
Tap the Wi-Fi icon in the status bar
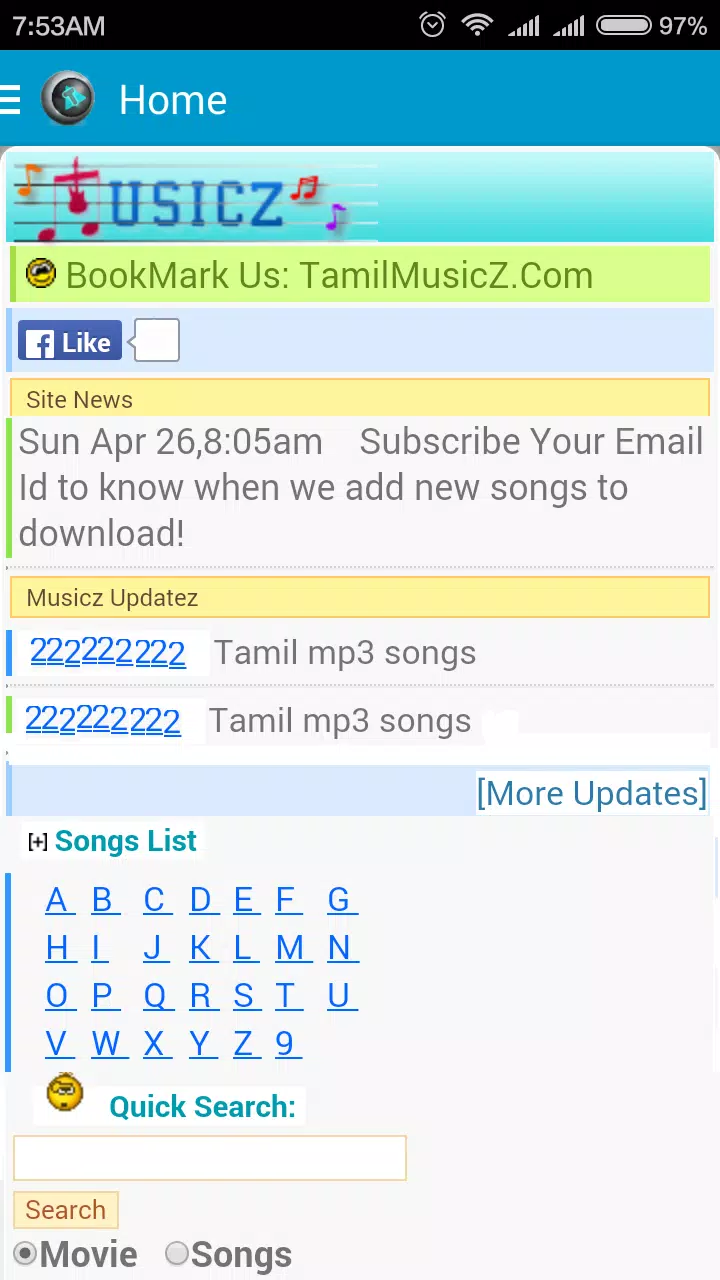coord(477,25)
